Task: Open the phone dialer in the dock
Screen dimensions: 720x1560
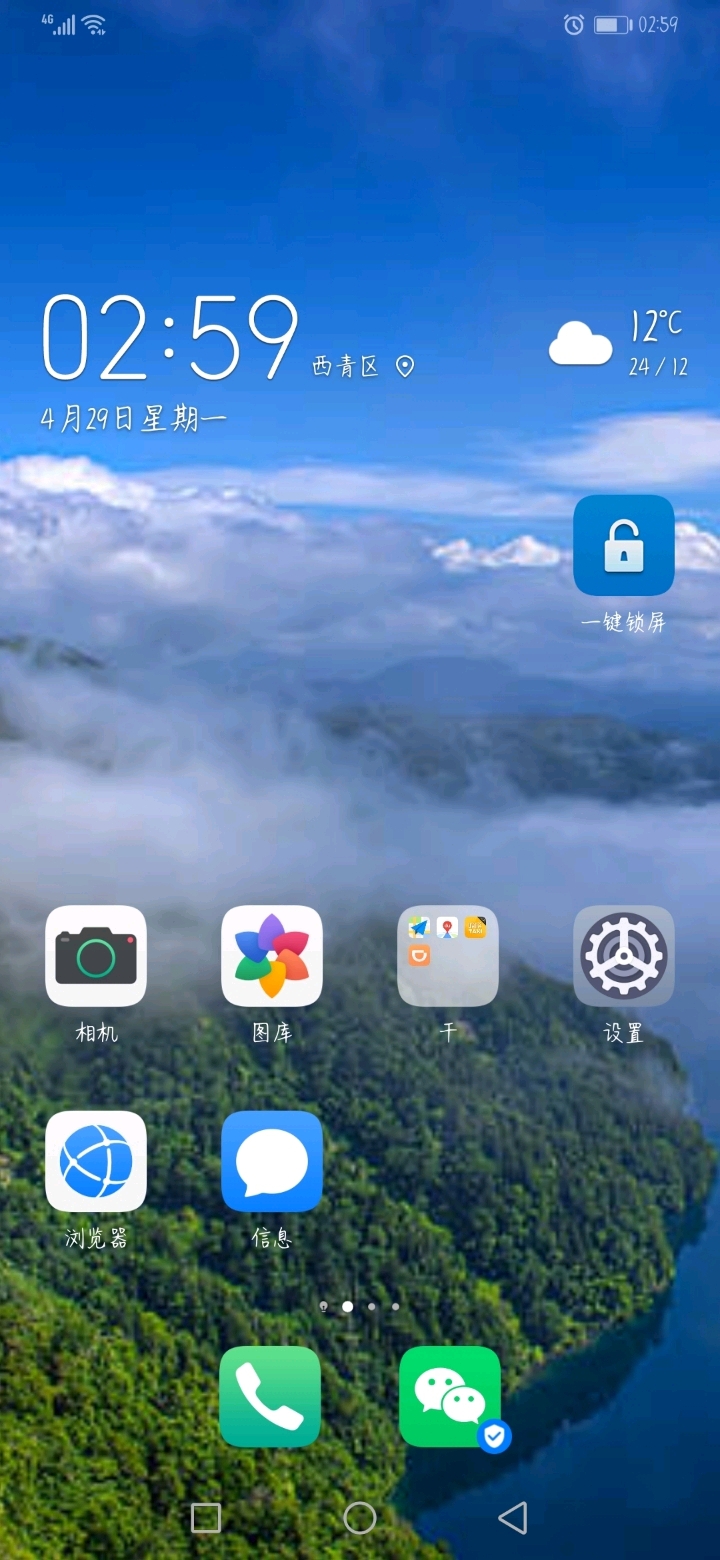Action: click(x=270, y=1396)
